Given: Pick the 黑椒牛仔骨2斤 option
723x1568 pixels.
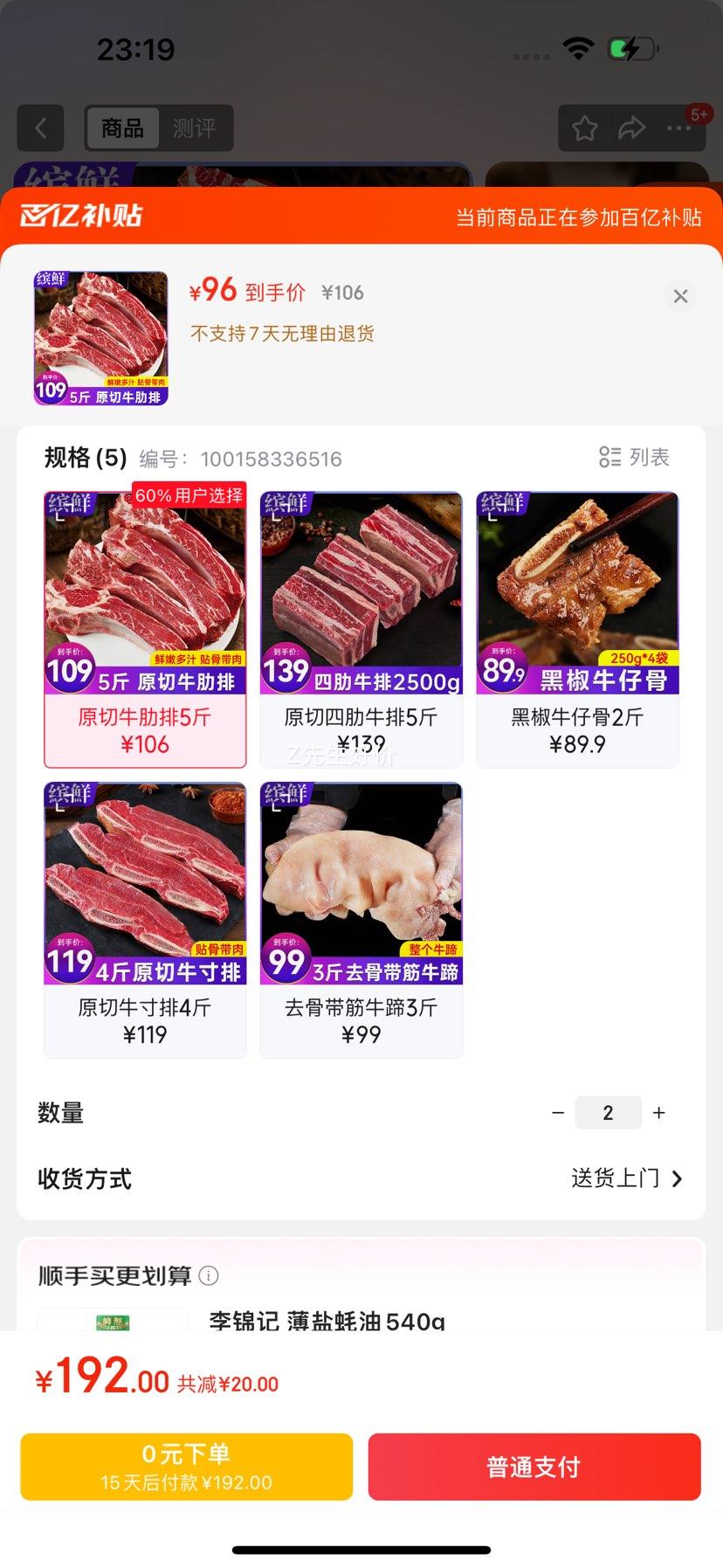Looking at the screenshot, I should coord(577,629).
